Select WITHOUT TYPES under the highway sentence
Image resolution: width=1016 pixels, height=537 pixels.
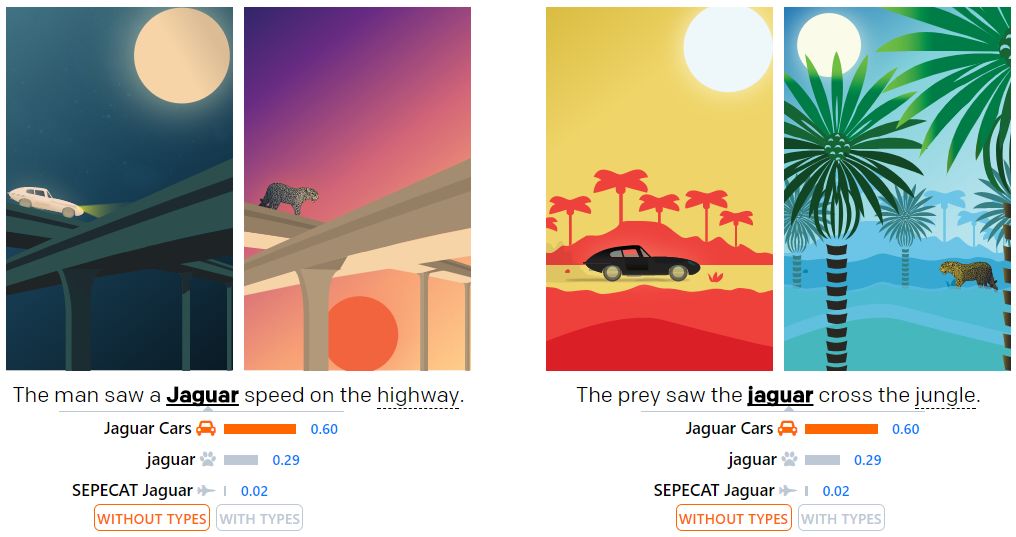pyautogui.click(x=152, y=518)
